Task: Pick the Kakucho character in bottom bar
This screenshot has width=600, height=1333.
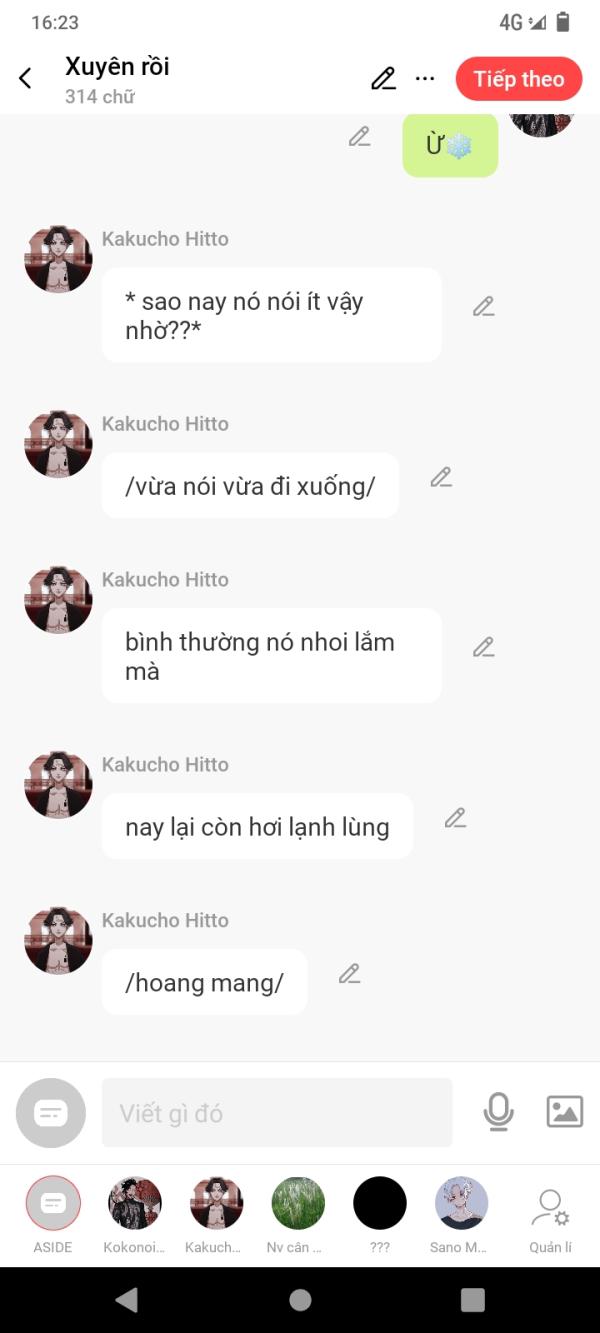Action: point(216,1203)
